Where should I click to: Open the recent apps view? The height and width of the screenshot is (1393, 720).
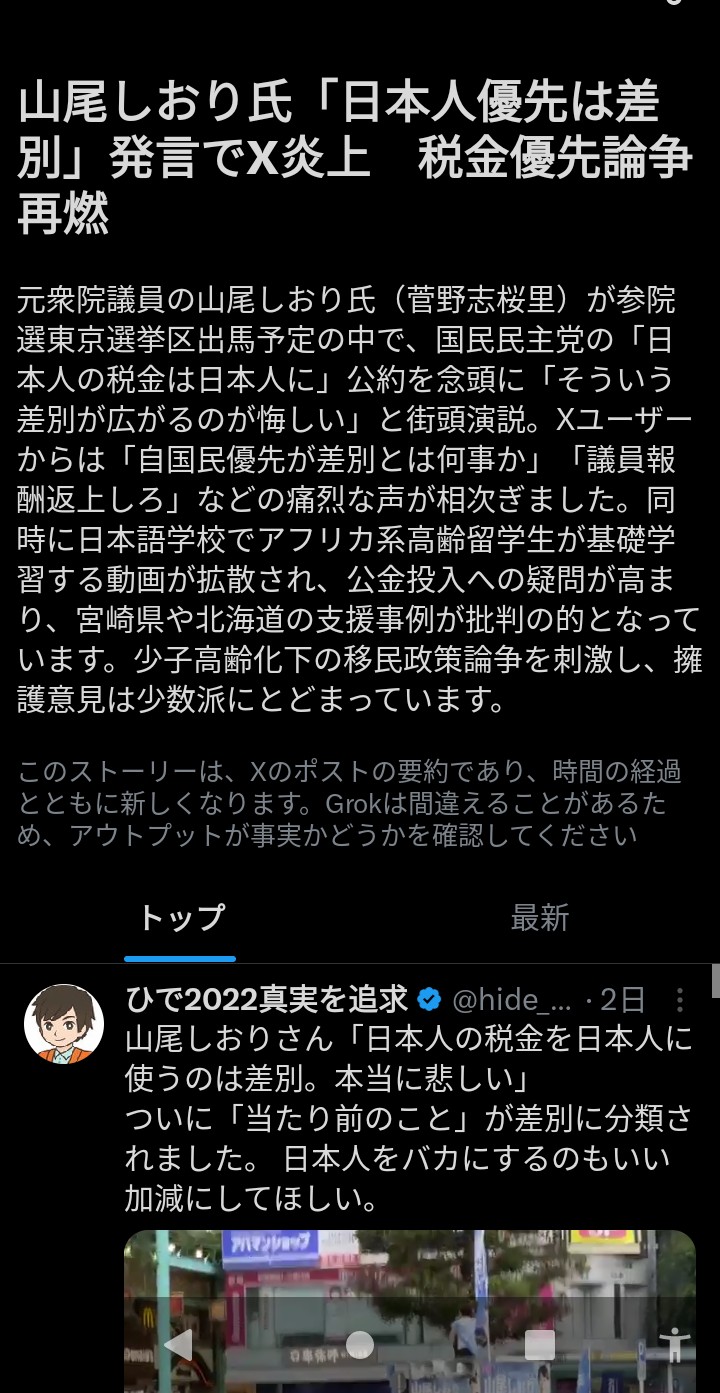click(540, 1345)
